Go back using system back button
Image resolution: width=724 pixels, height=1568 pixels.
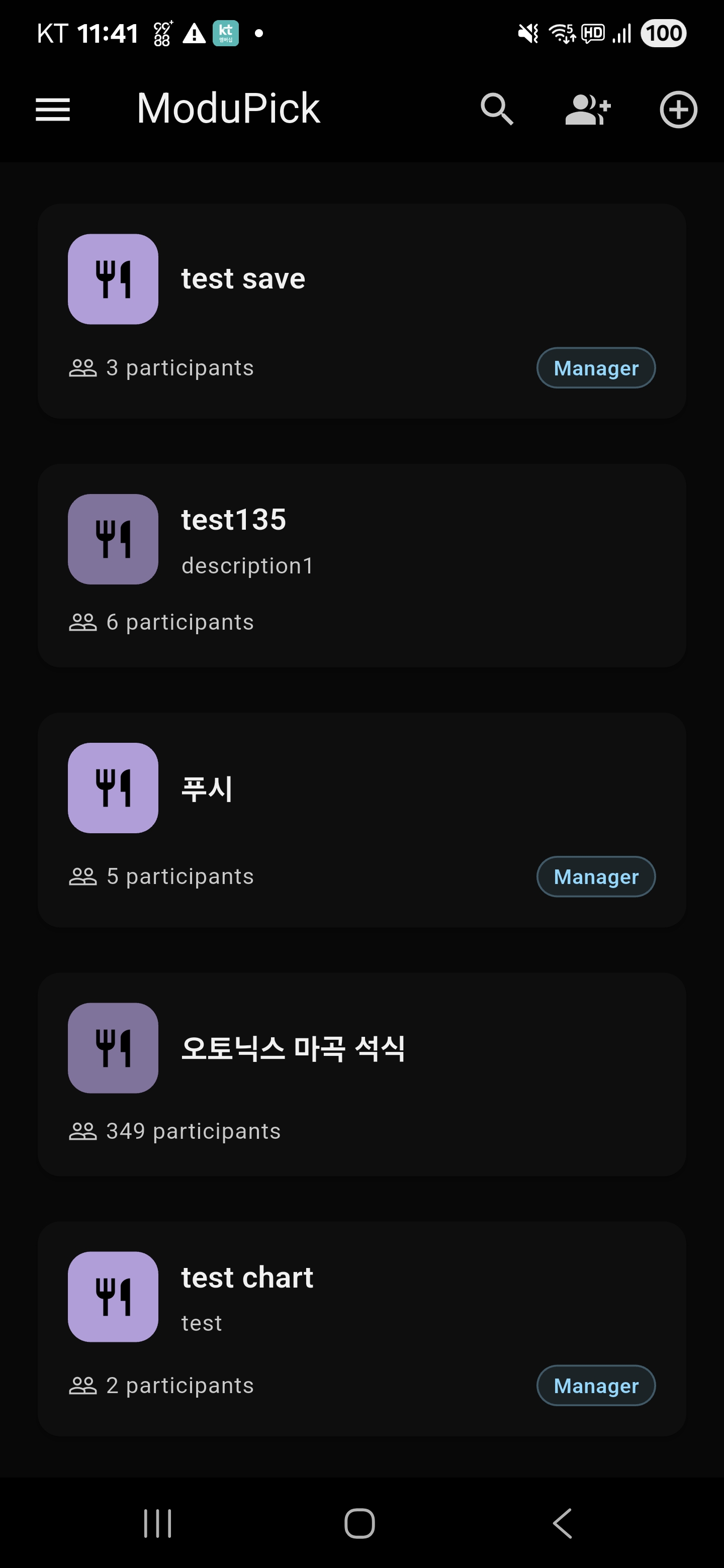point(563,1523)
